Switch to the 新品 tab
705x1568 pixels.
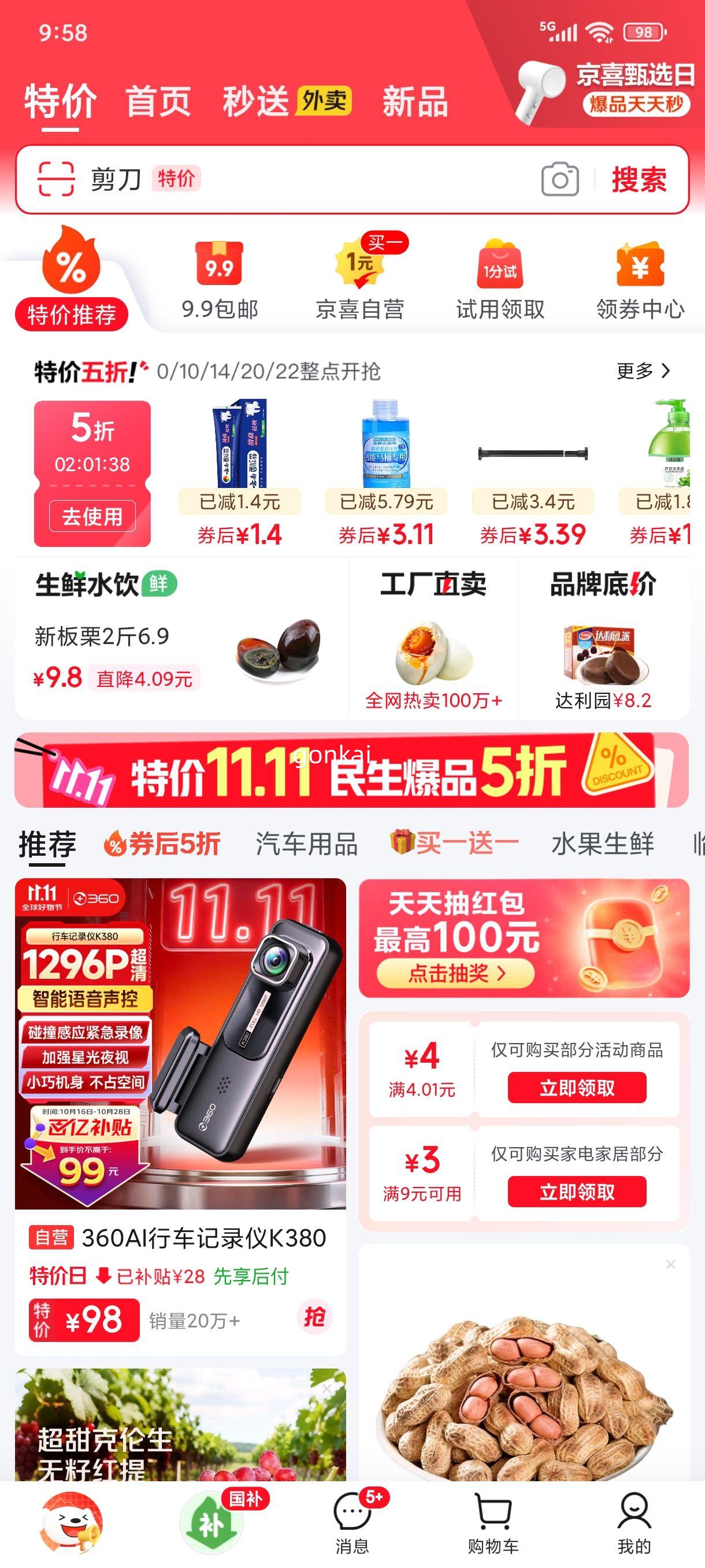point(415,101)
